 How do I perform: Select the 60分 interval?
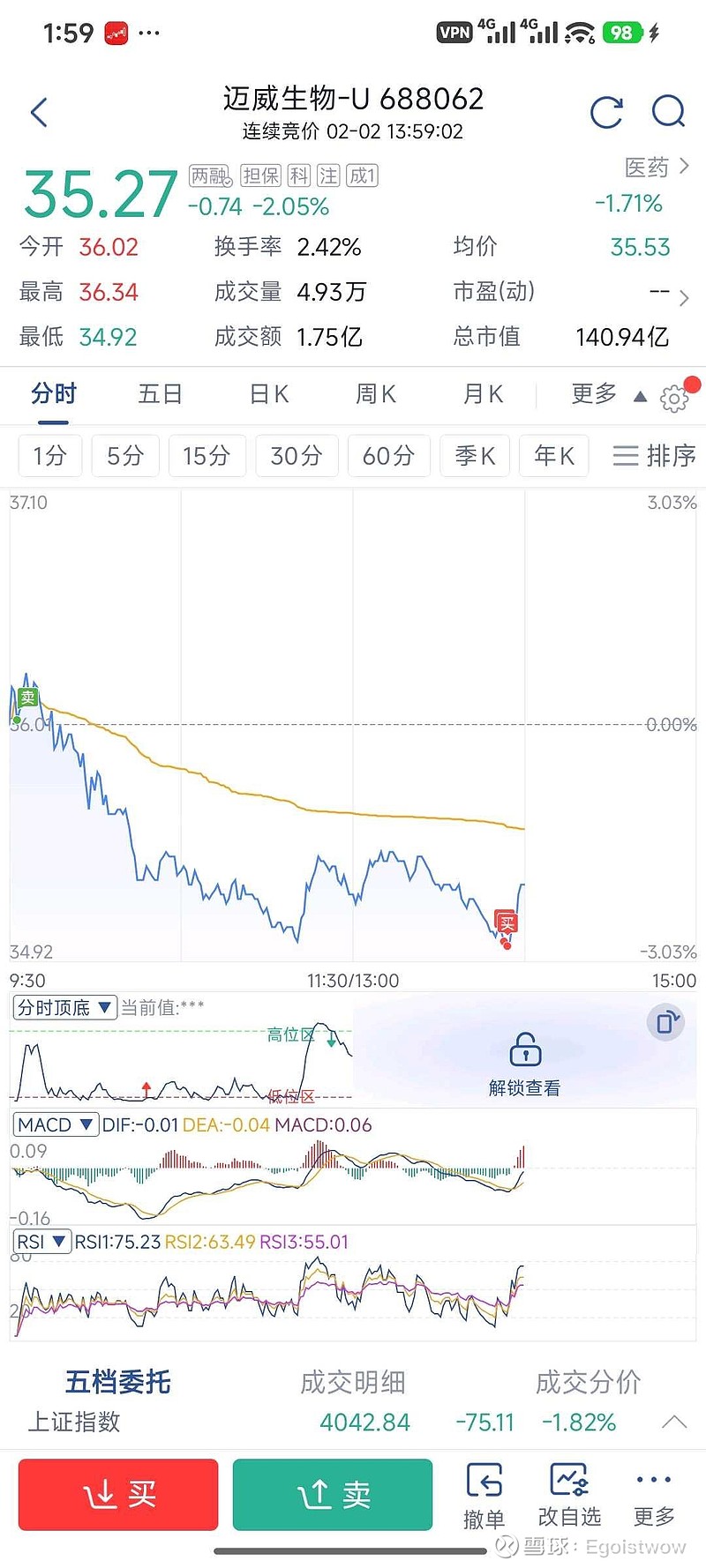(x=388, y=456)
